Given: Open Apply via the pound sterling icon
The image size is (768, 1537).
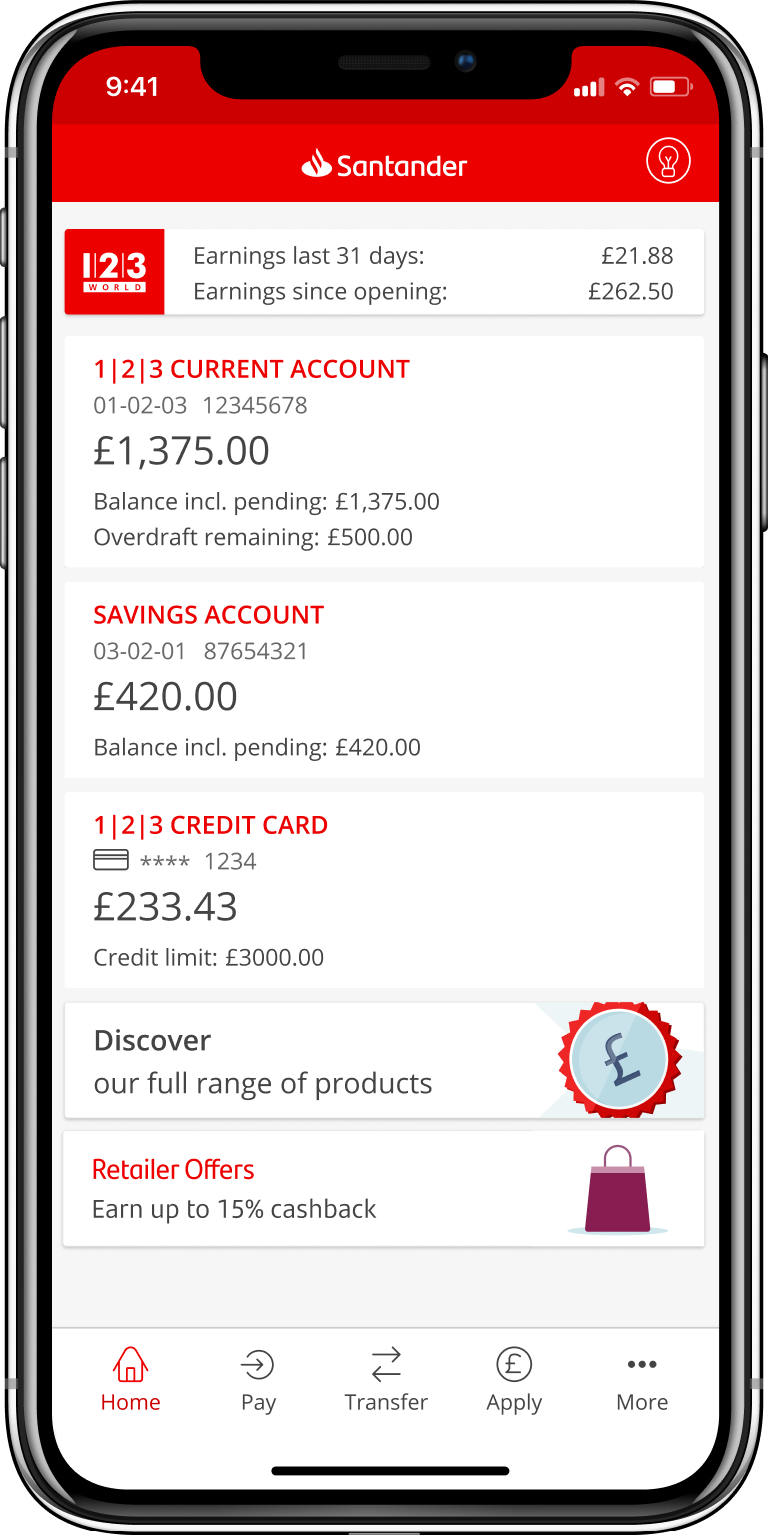Looking at the screenshot, I should coord(513,1362).
